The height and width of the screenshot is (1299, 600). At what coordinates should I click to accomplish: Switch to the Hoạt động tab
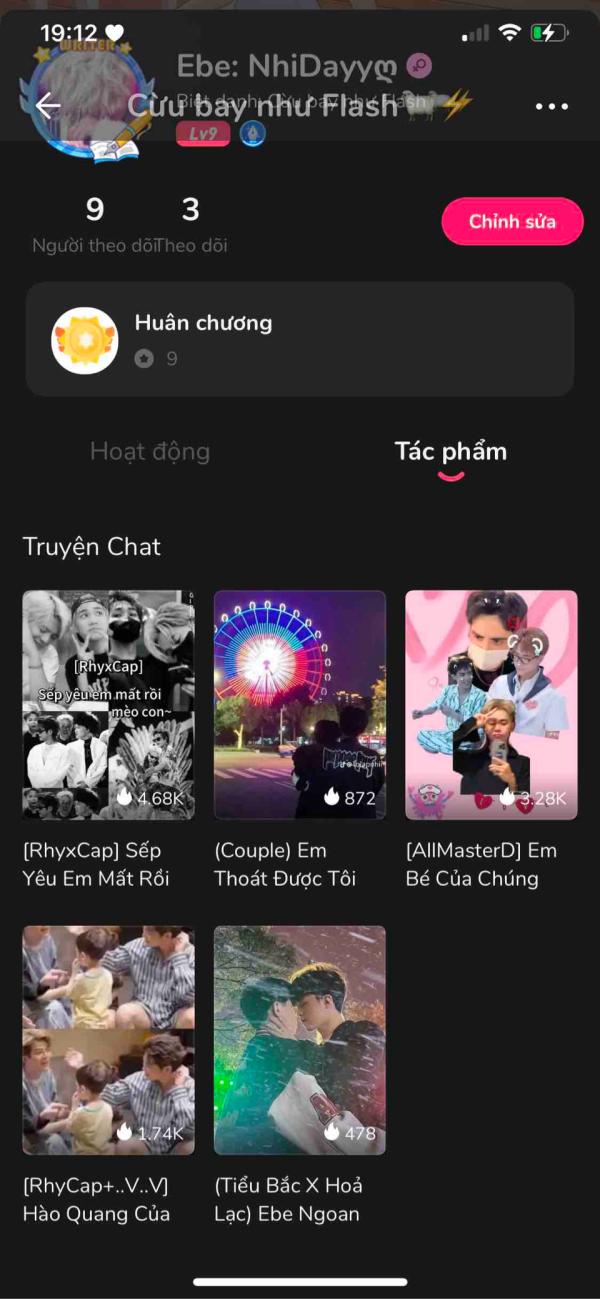point(150,451)
